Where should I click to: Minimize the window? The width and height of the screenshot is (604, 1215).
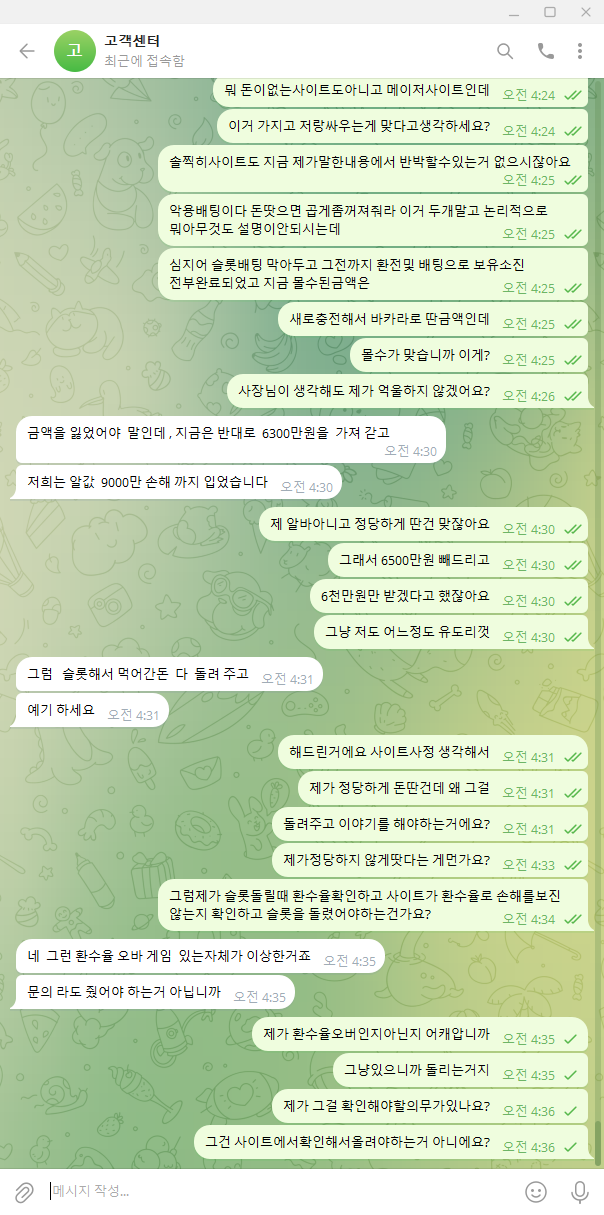(x=515, y=12)
